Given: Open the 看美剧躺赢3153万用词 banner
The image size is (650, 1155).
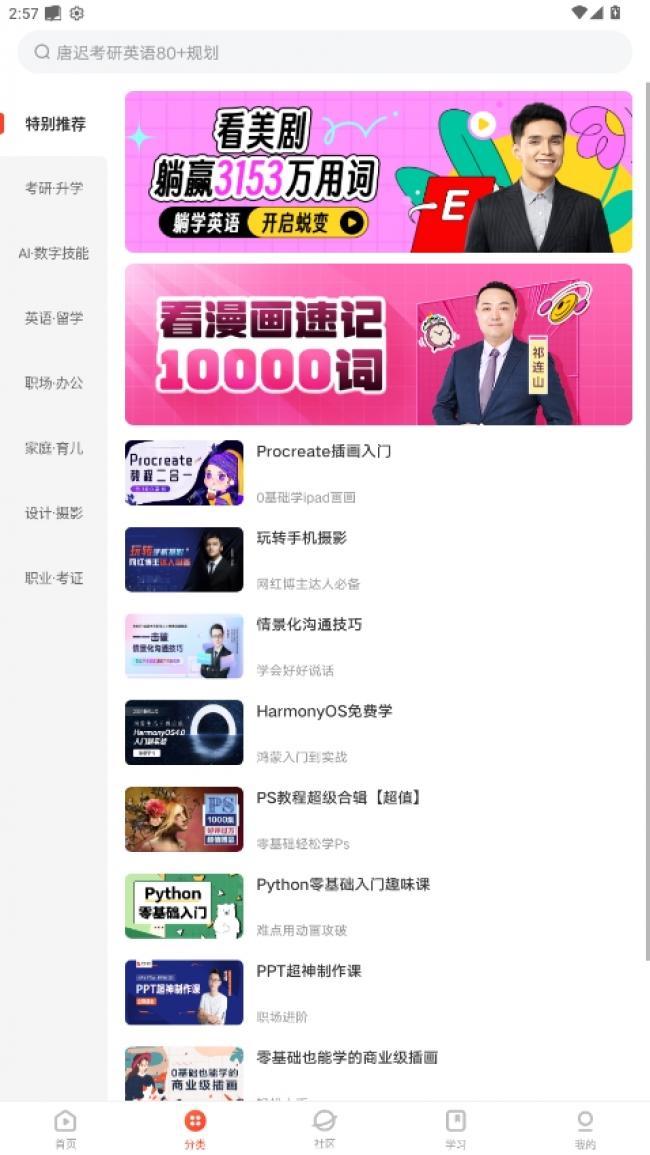Looking at the screenshot, I should [x=378, y=172].
